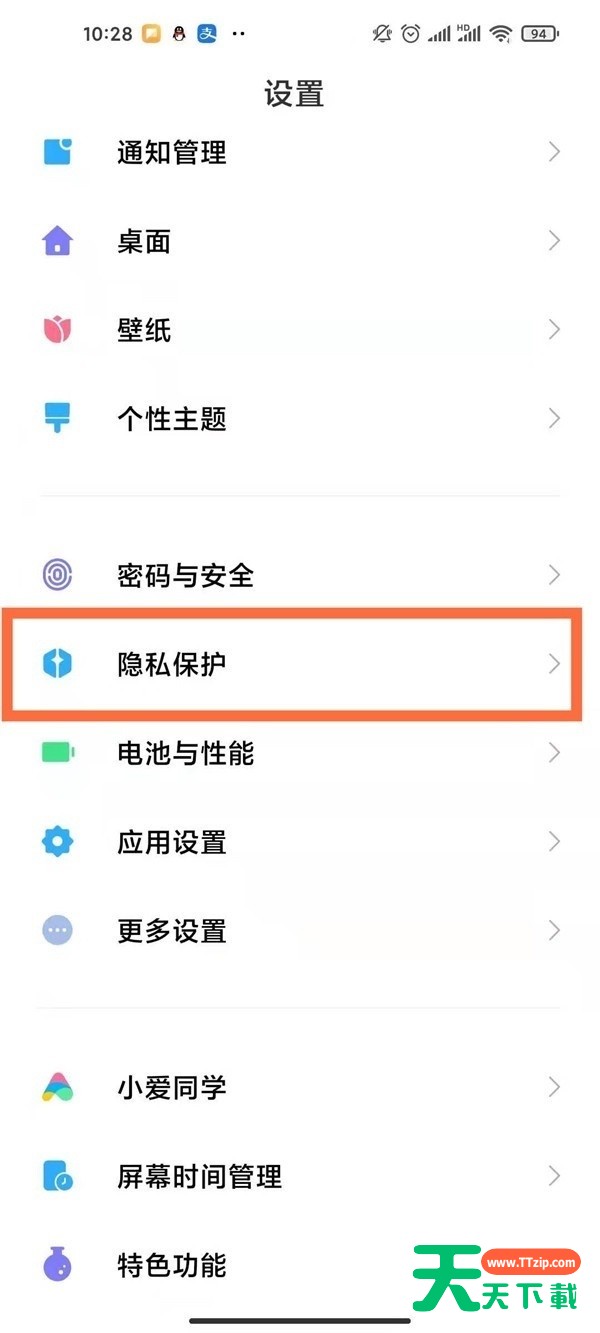Open 屏幕时间管理 row

tap(300, 1176)
